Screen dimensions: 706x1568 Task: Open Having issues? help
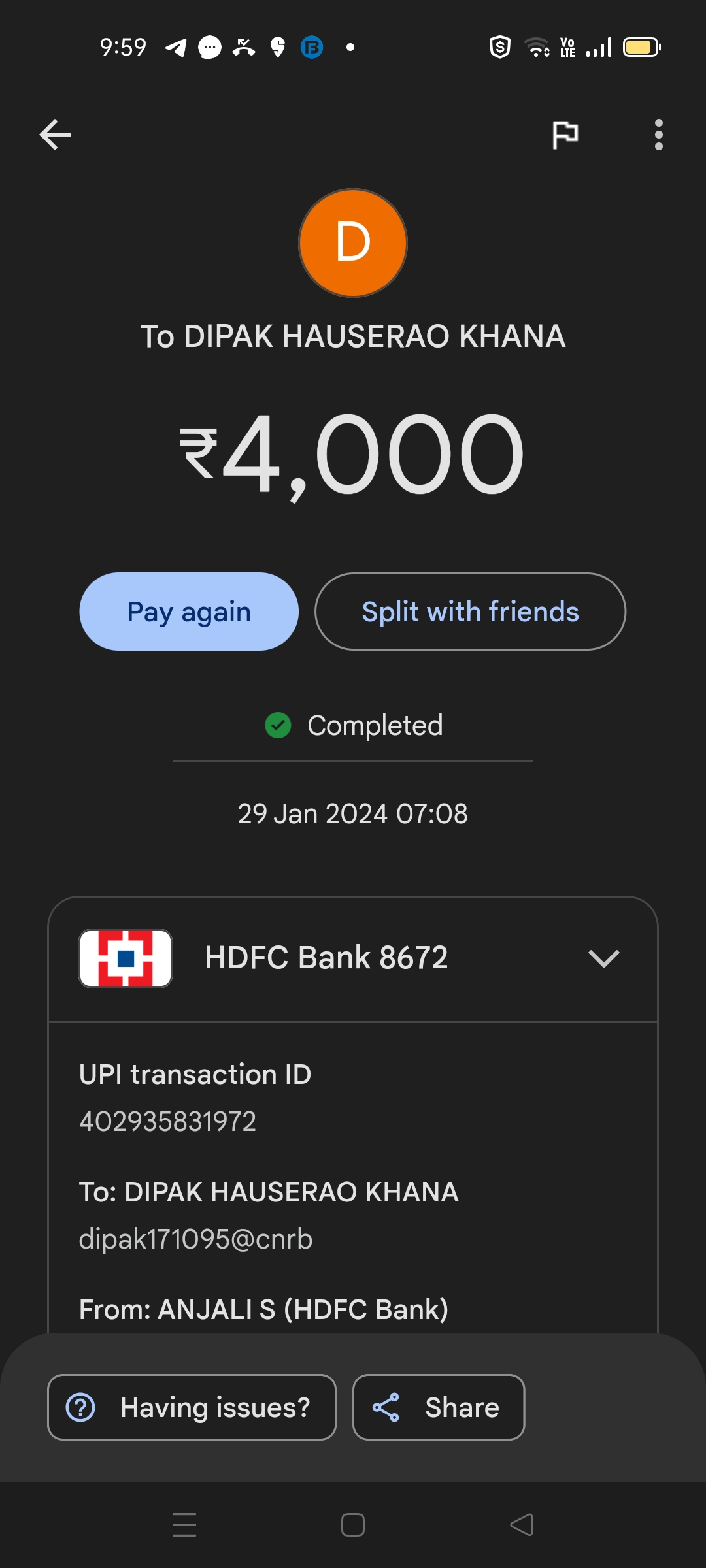click(x=192, y=1407)
